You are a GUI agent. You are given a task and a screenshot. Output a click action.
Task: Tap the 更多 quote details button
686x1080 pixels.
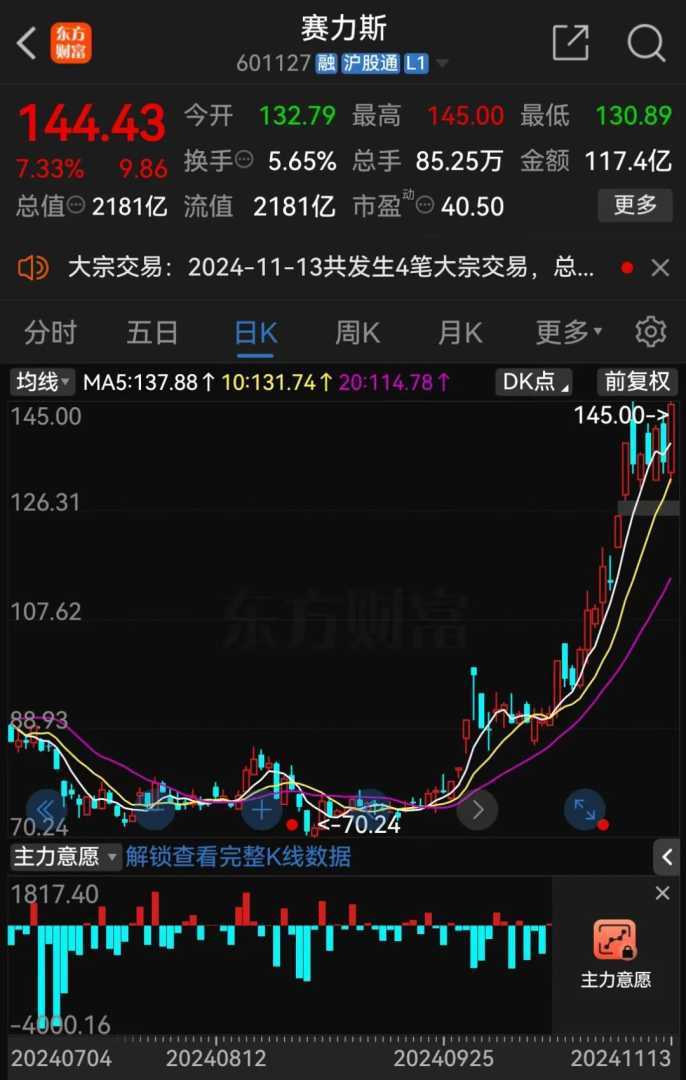coord(635,205)
